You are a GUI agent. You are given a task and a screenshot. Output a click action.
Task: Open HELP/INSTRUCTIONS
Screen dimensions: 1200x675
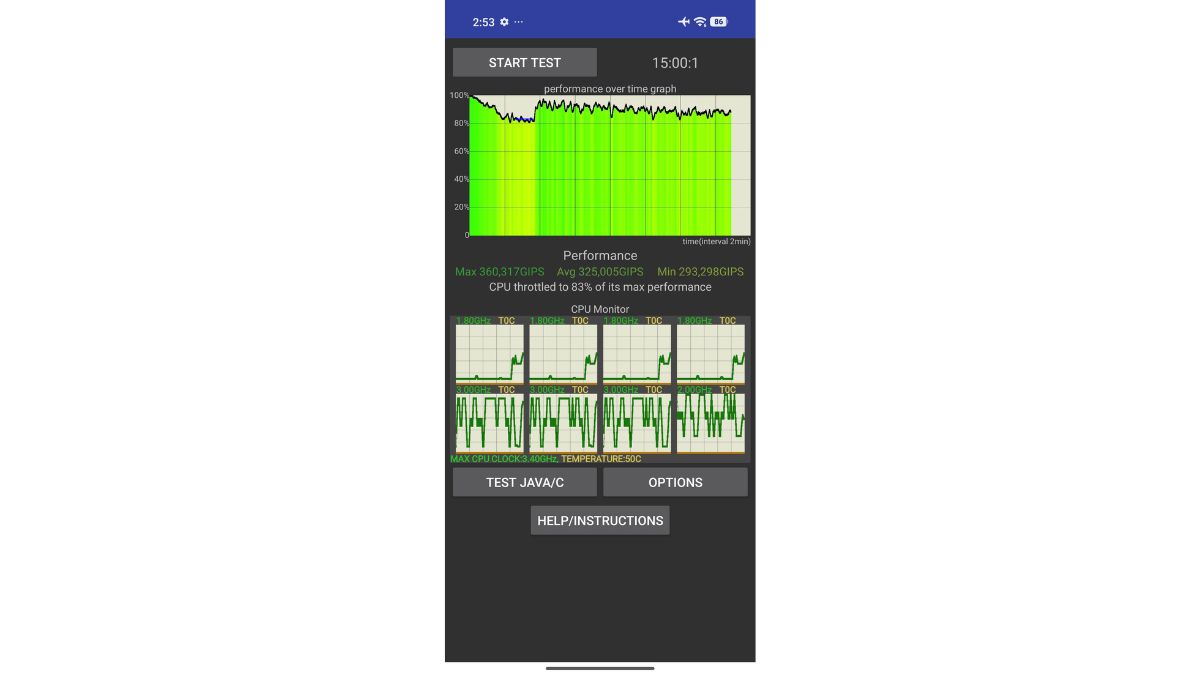pos(600,520)
